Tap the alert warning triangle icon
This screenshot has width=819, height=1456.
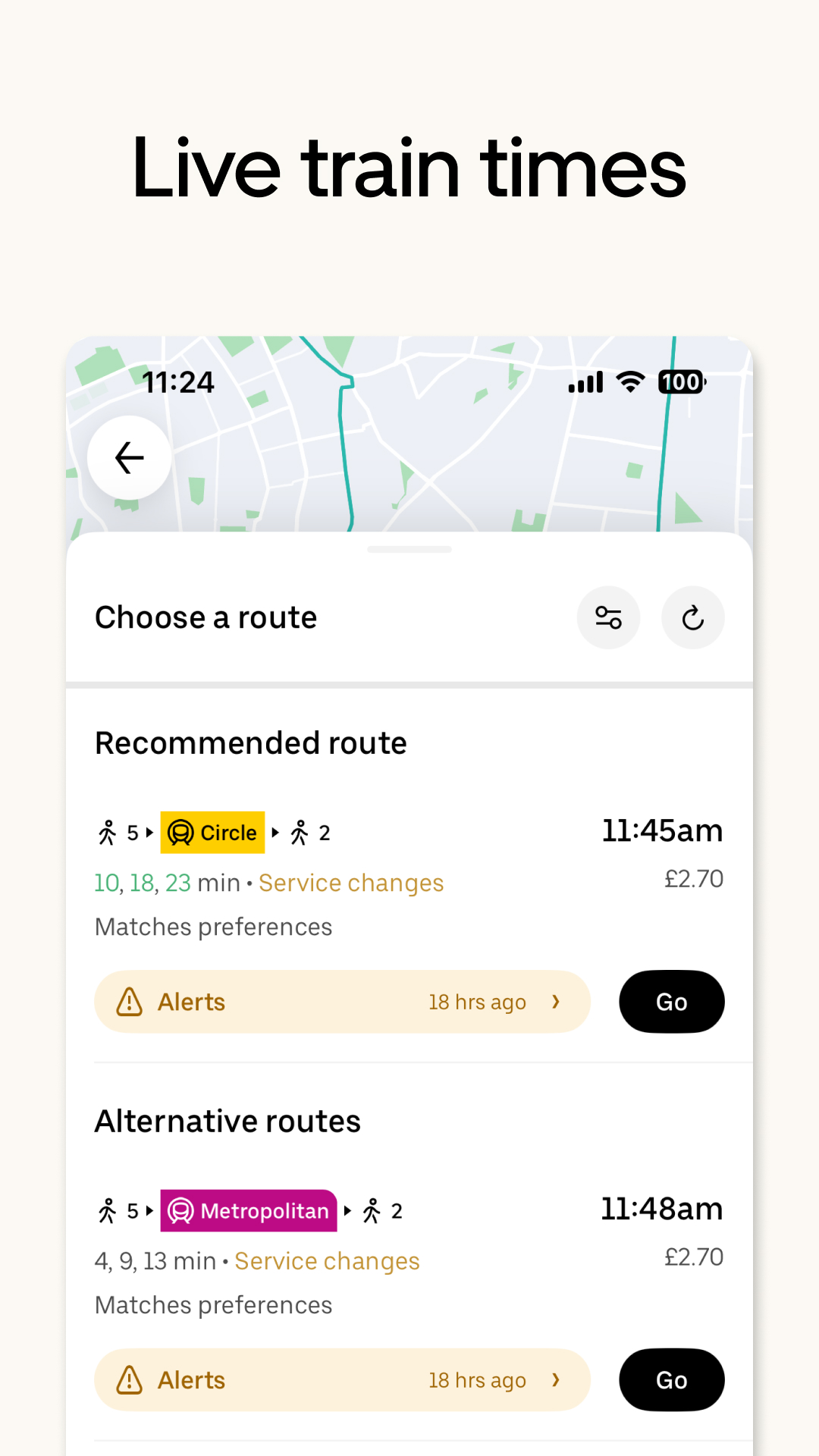tap(129, 1002)
